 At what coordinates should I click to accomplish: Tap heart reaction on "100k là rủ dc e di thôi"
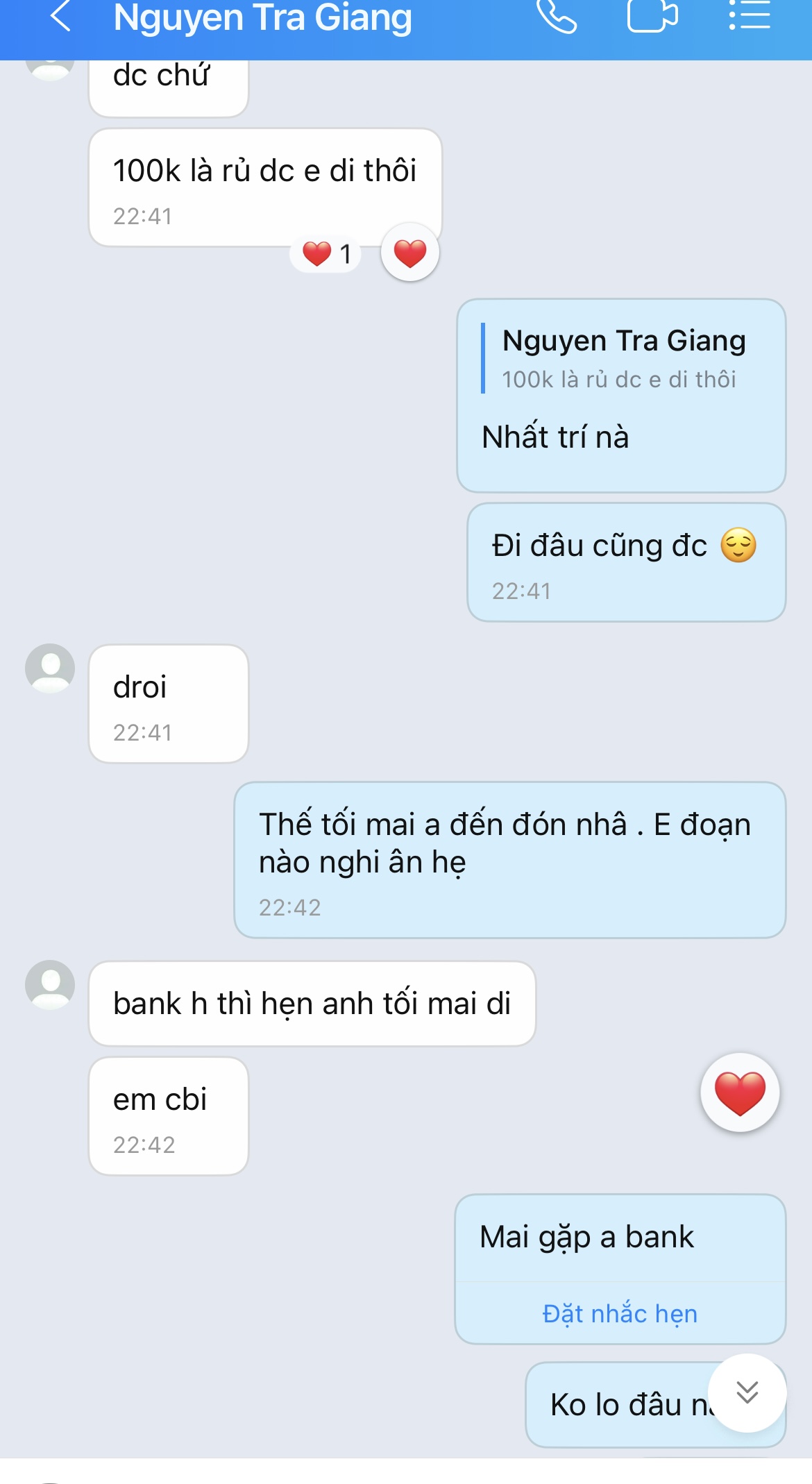tap(410, 253)
